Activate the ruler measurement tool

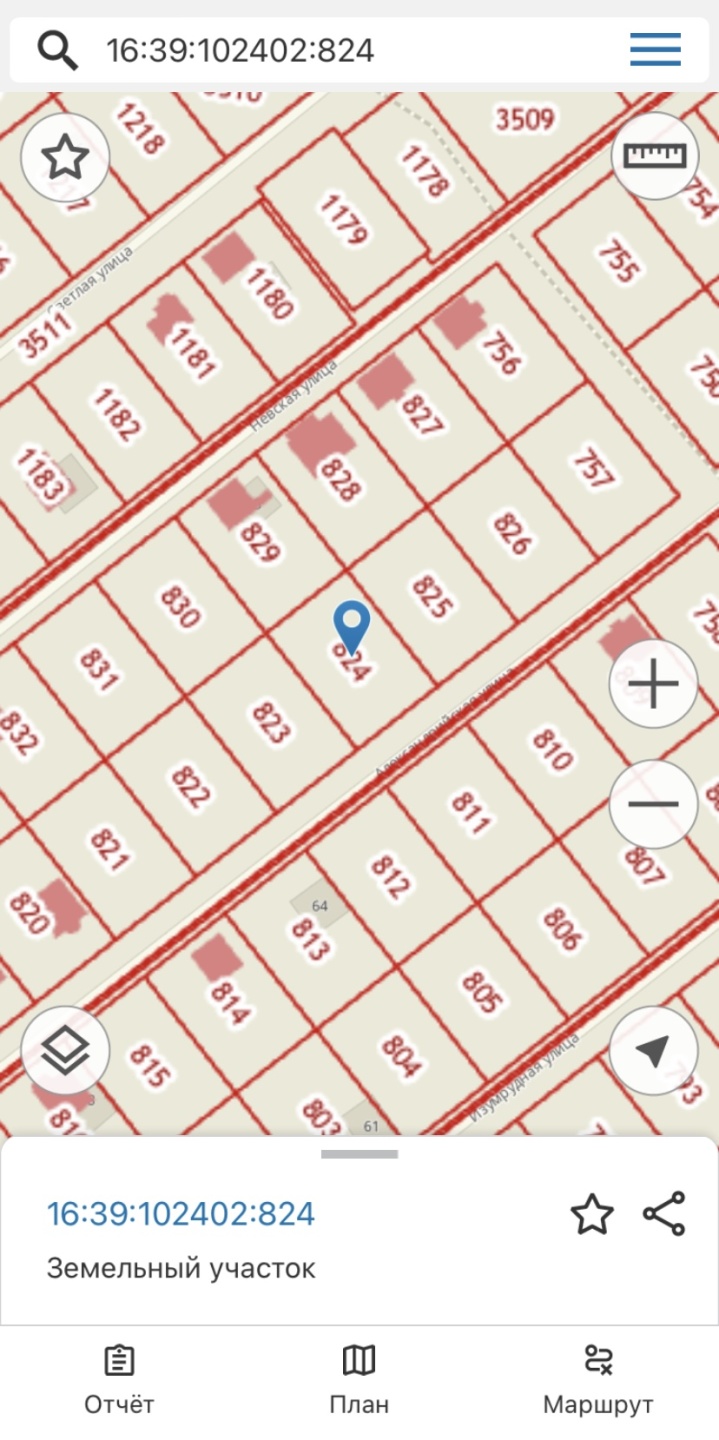655,156
